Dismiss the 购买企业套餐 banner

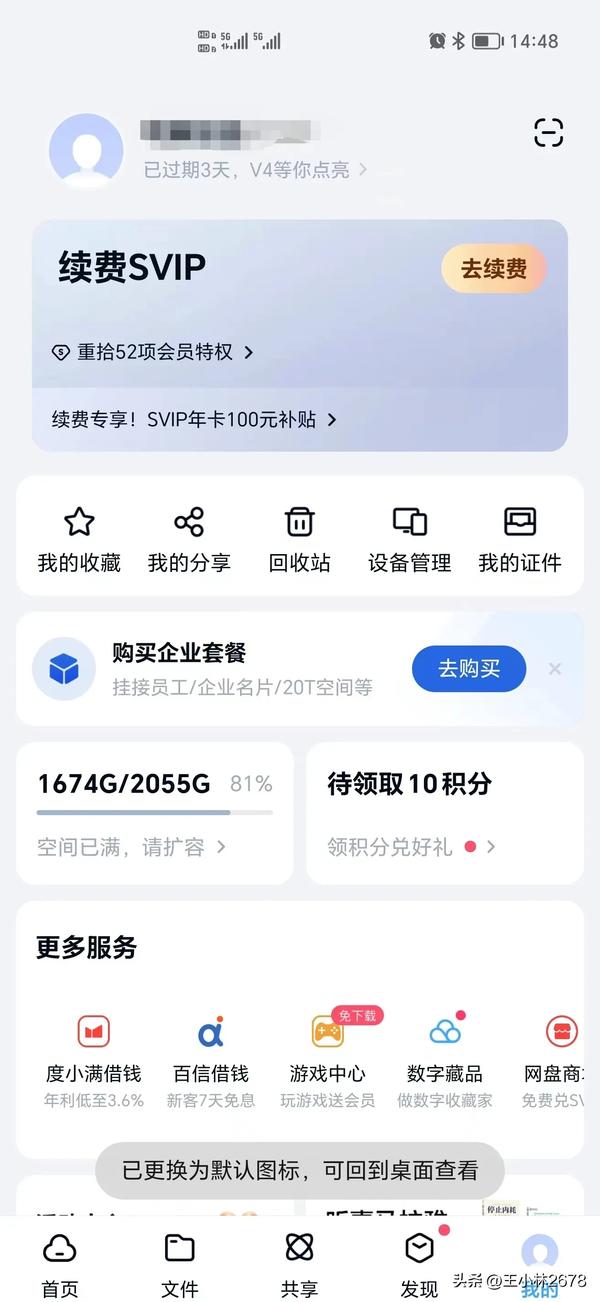(555, 669)
